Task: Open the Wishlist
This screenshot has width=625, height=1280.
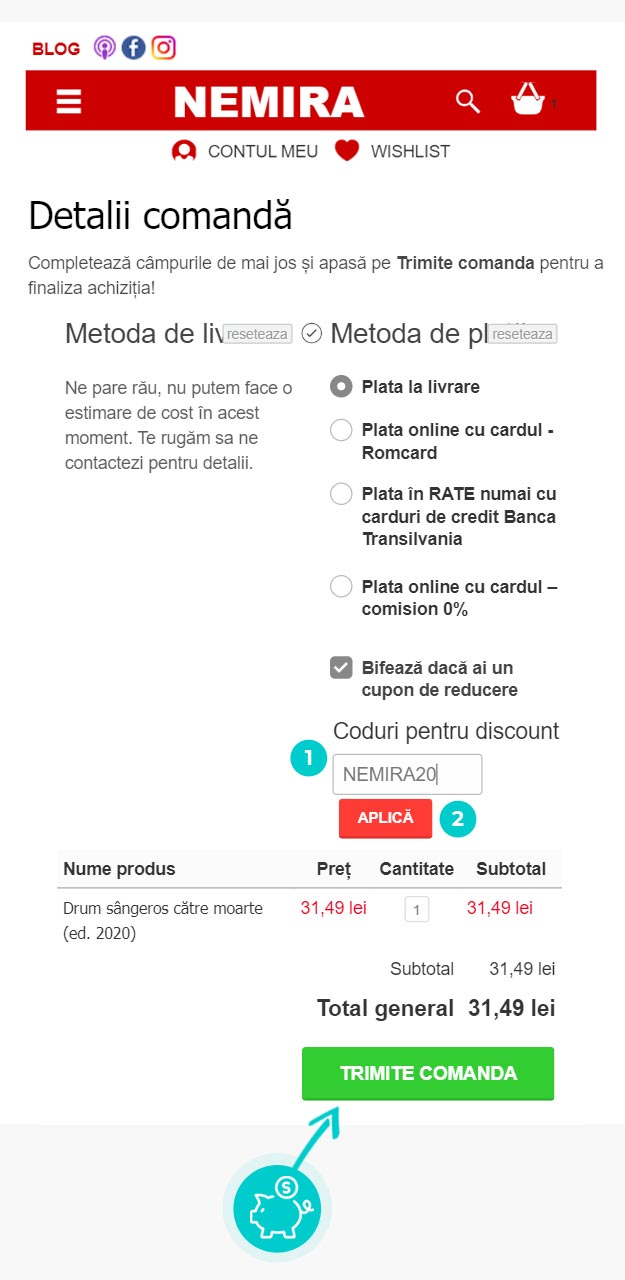Action: pos(392,151)
